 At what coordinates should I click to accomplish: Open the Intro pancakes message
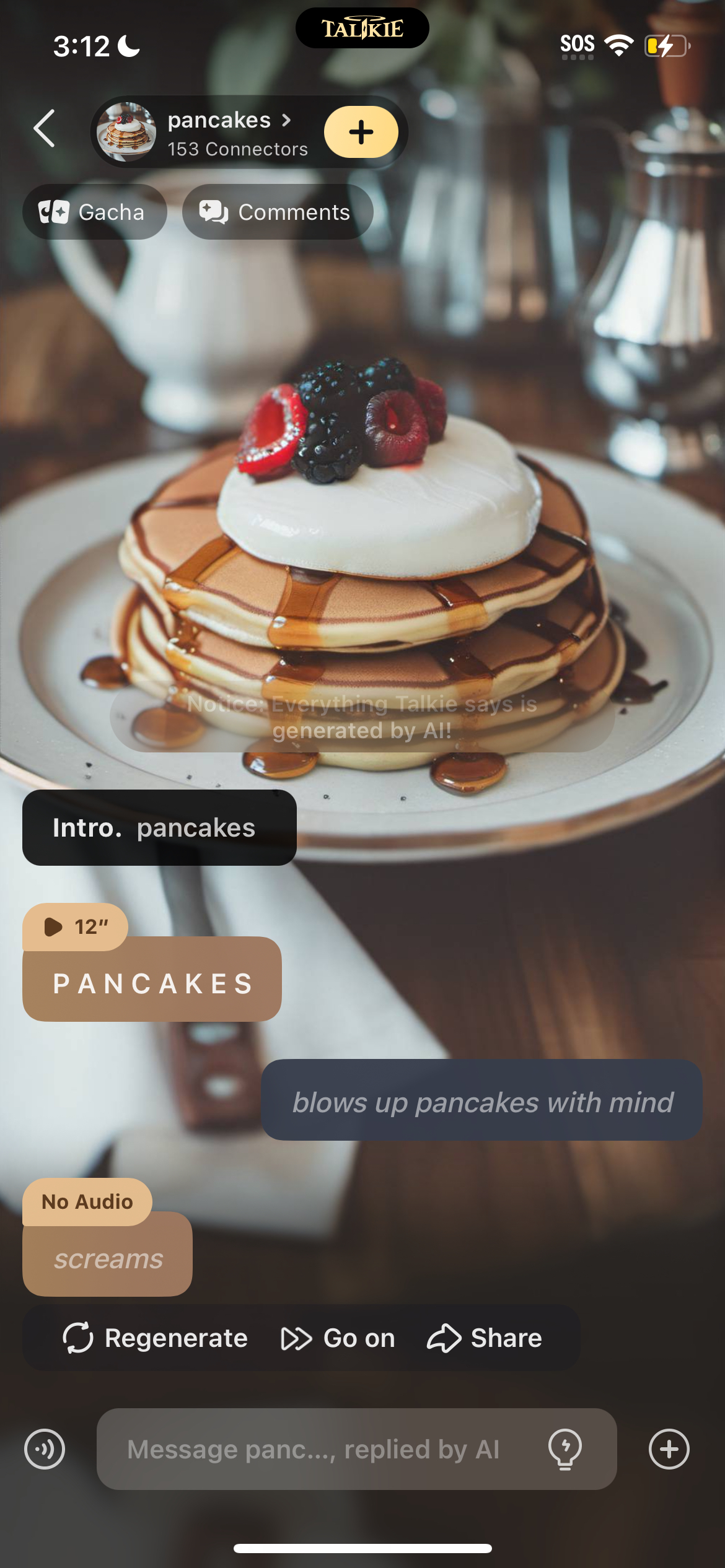point(159,827)
